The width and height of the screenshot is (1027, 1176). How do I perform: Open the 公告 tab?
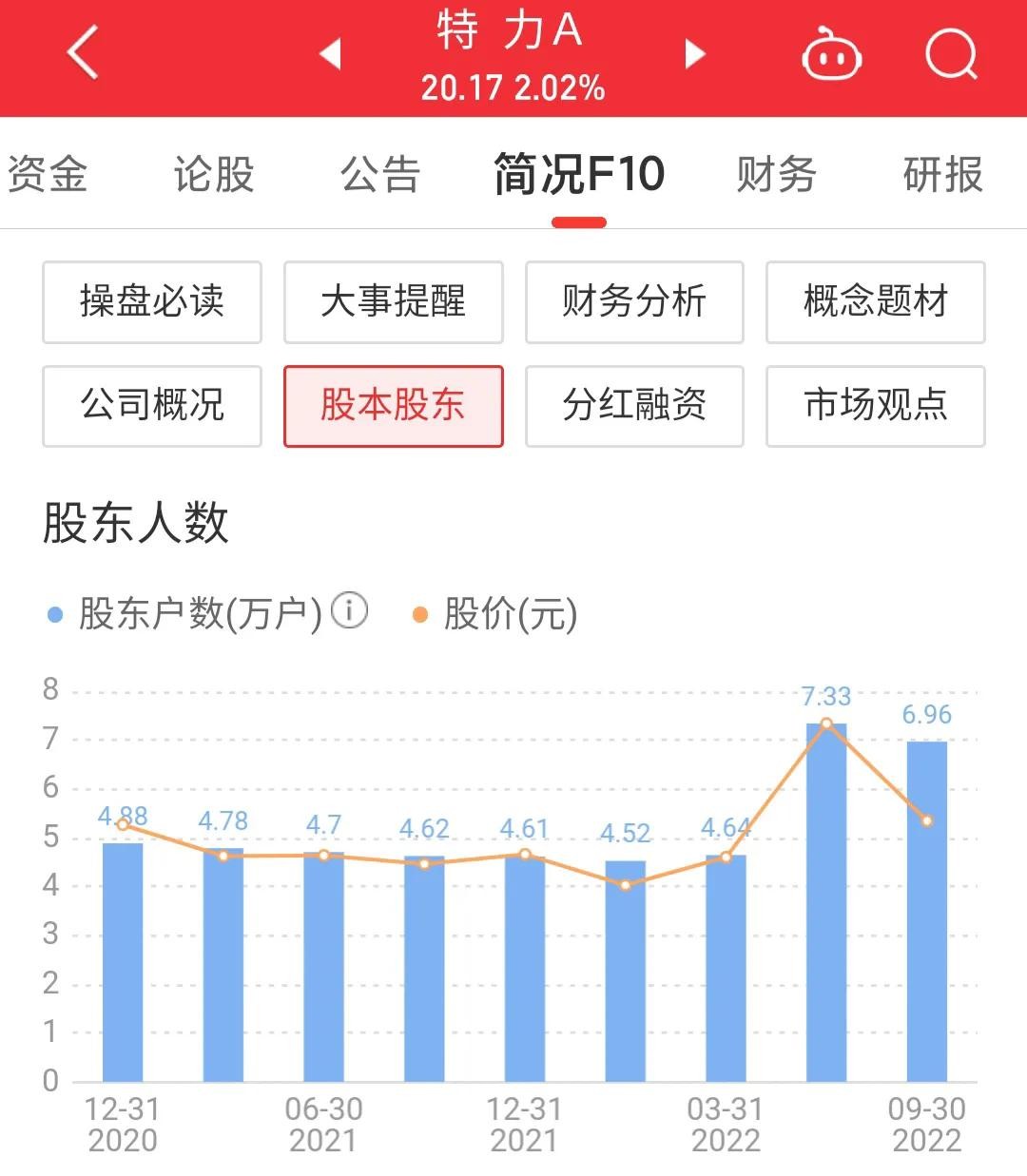(380, 175)
